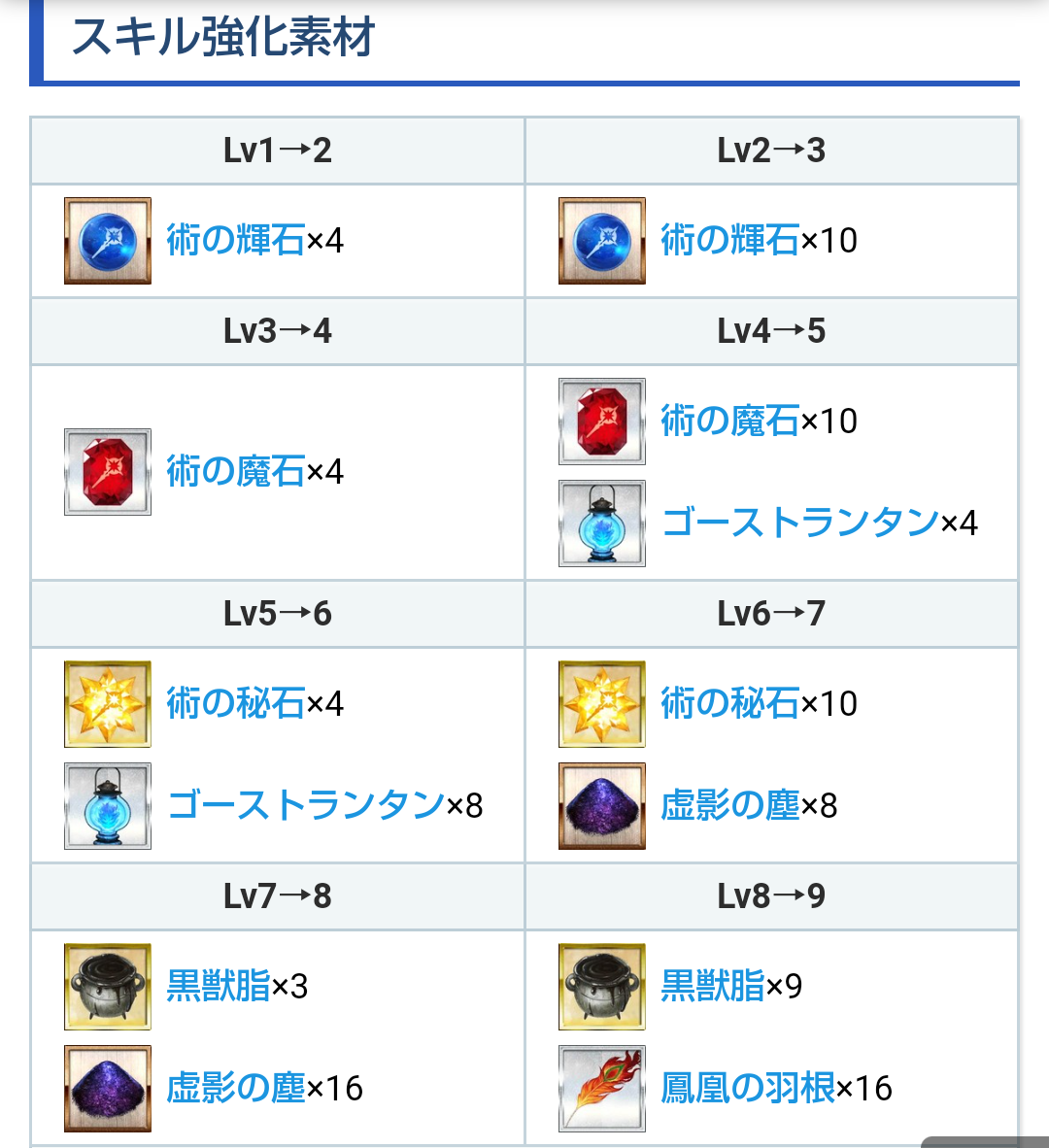Screen dimensions: 1049x1148
Task: Open 術の輝石 link under Lv1→2
Action: click(235, 240)
